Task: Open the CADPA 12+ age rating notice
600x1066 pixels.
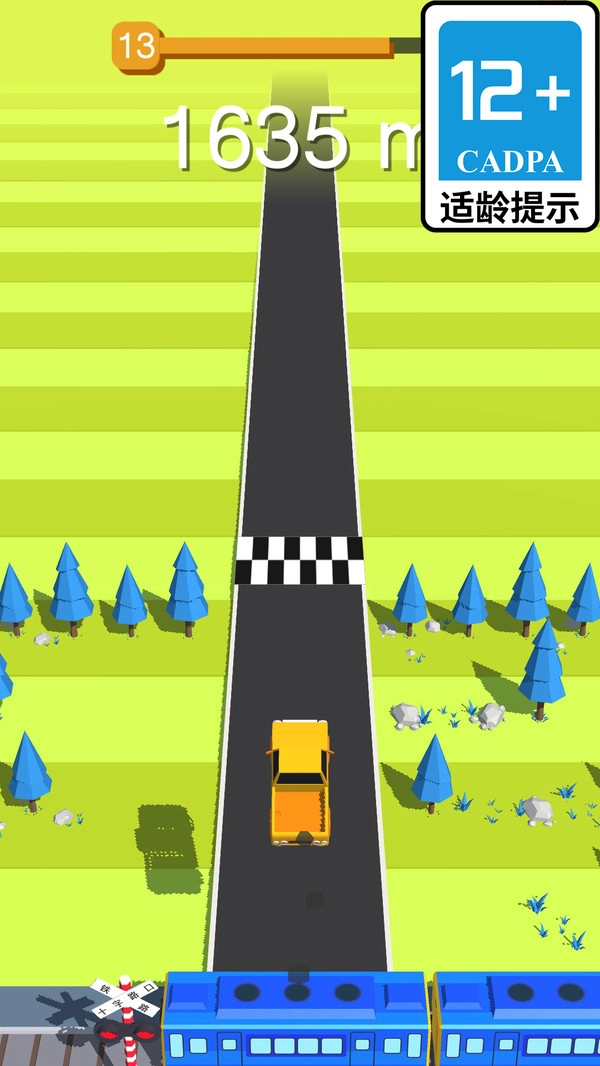Action: (x=510, y=115)
